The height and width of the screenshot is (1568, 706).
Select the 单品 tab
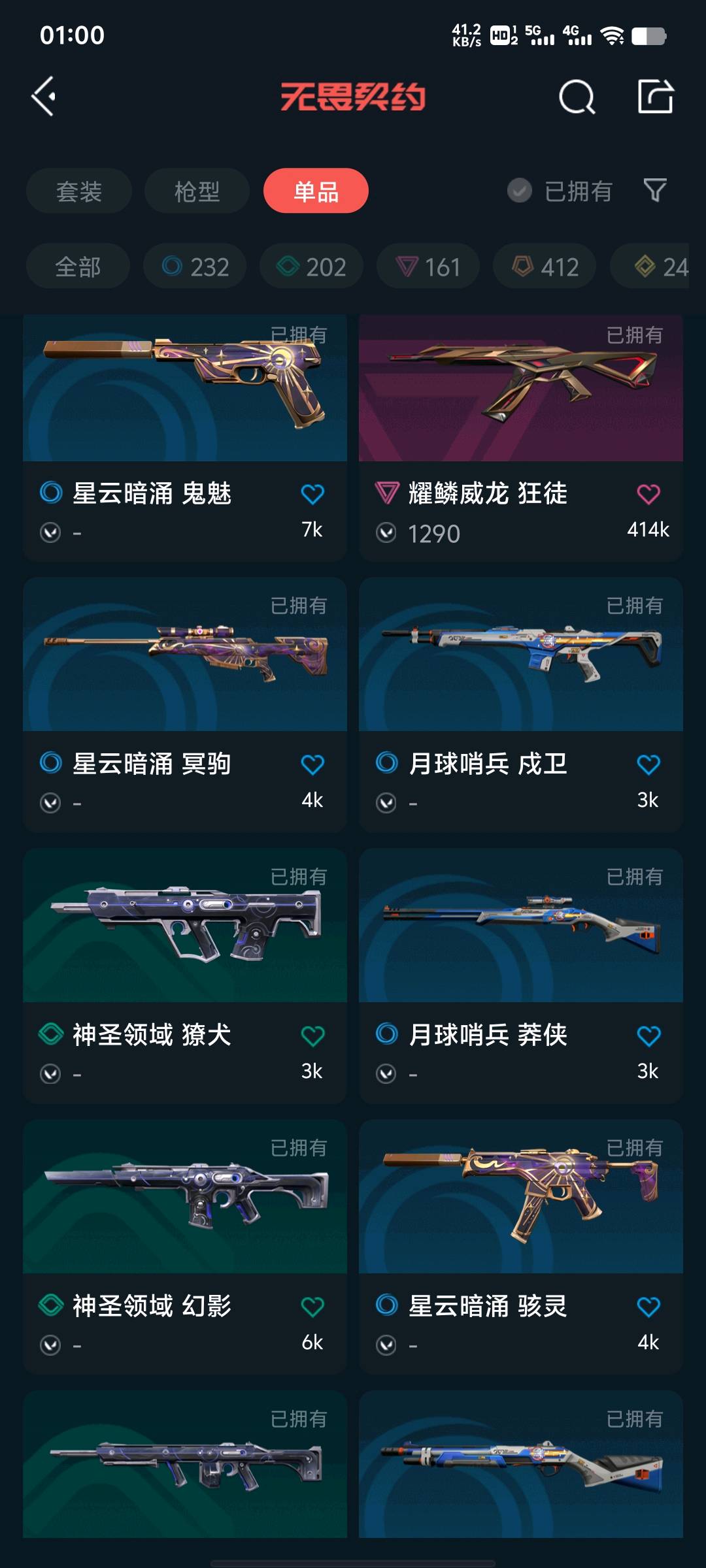click(x=316, y=191)
